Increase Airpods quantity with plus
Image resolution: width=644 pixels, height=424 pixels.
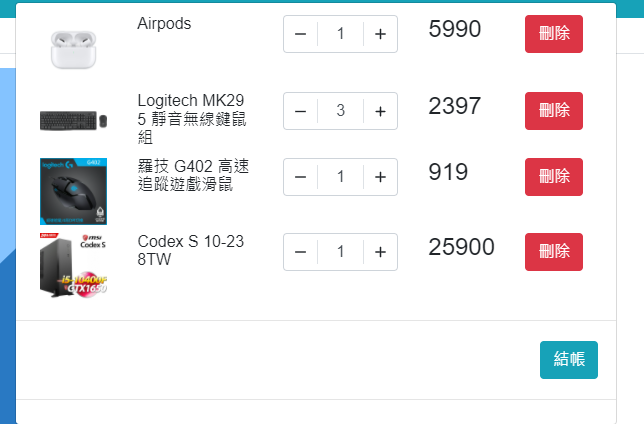tap(380, 34)
